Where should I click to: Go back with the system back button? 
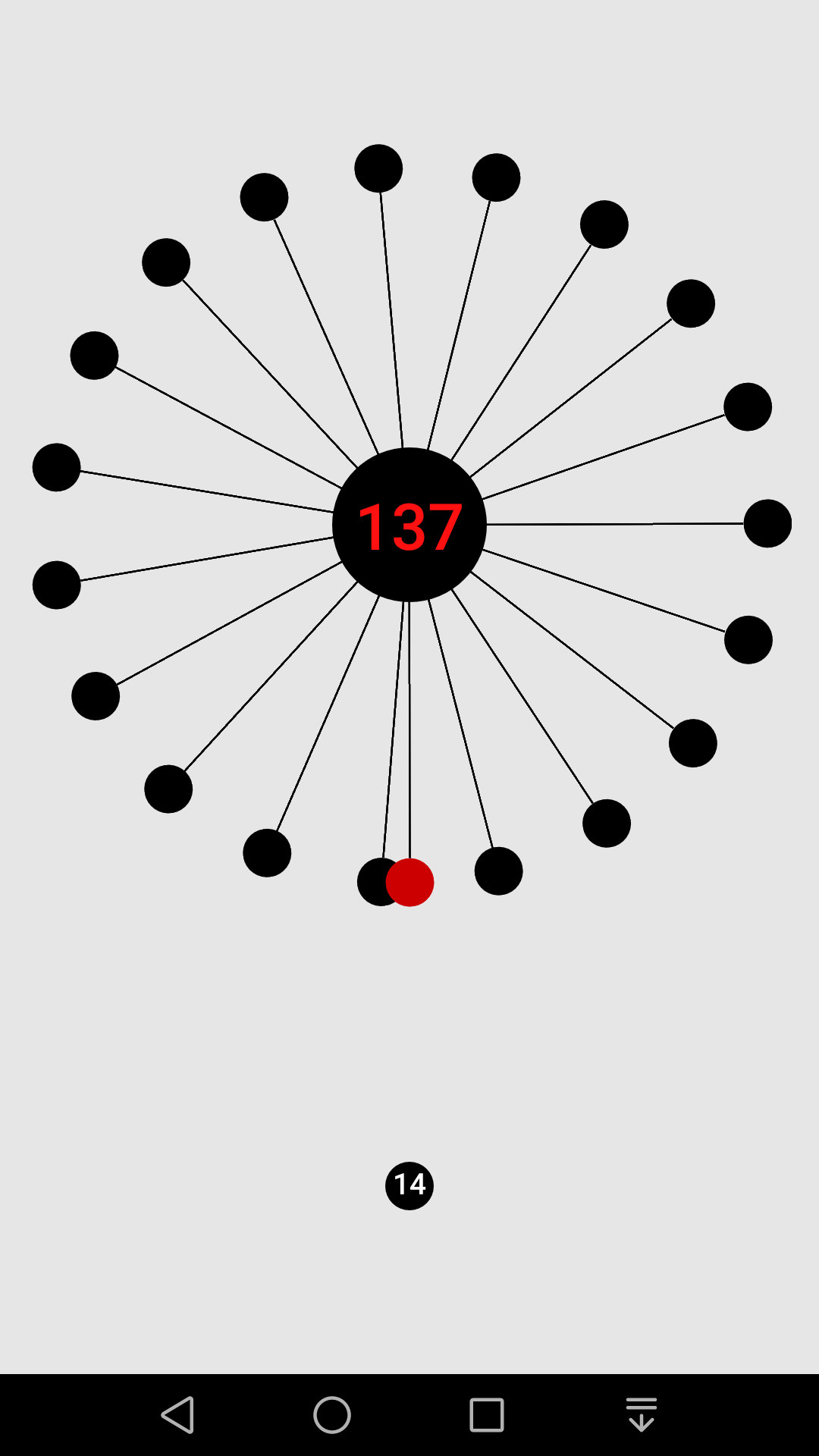pyautogui.click(x=179, y=1415)
